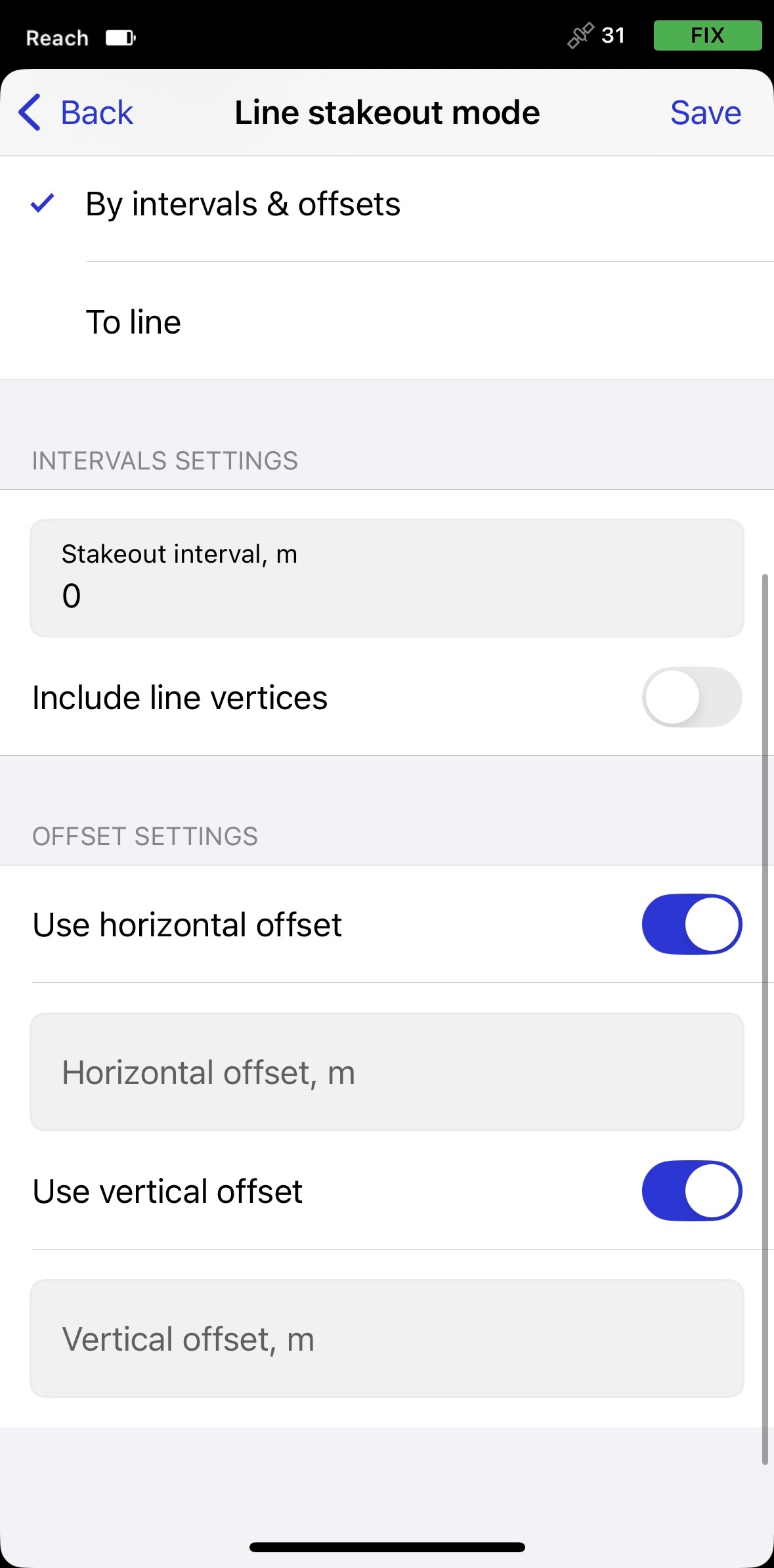The image size is (774, 1568).
Task: Select By intervals & offsets mode
Action: click(x=387, y=204)
